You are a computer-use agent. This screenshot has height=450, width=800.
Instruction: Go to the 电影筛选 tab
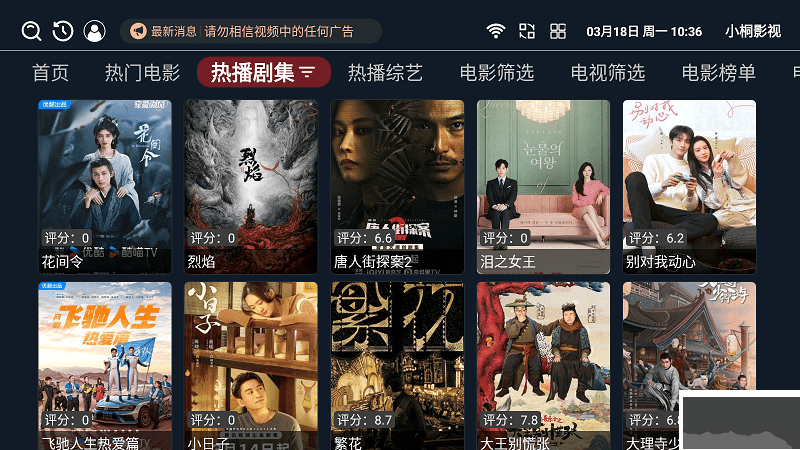point(497,72)
